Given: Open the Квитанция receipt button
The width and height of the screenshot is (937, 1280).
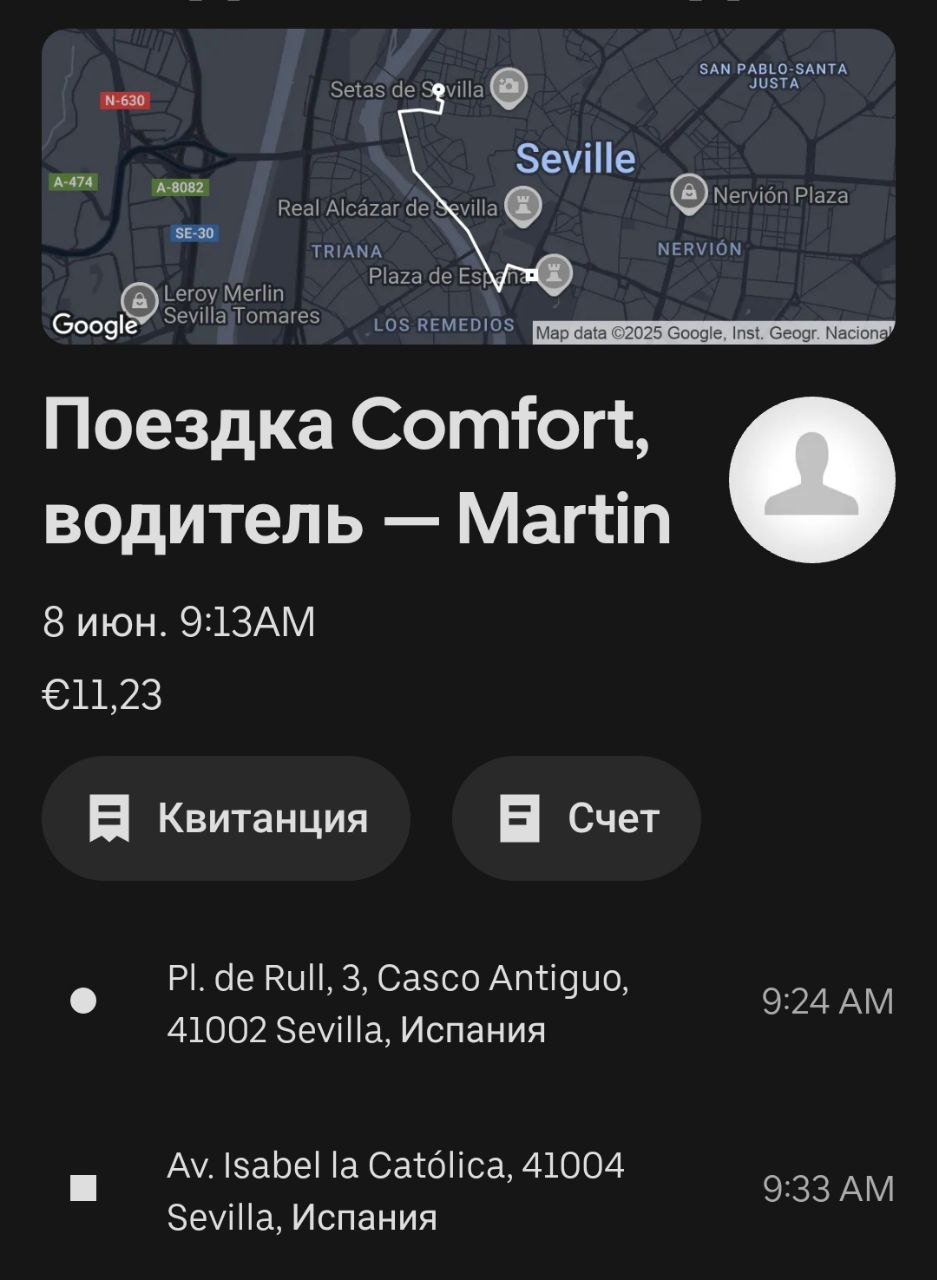Looking at the screenshot, I should pos(226,819).
